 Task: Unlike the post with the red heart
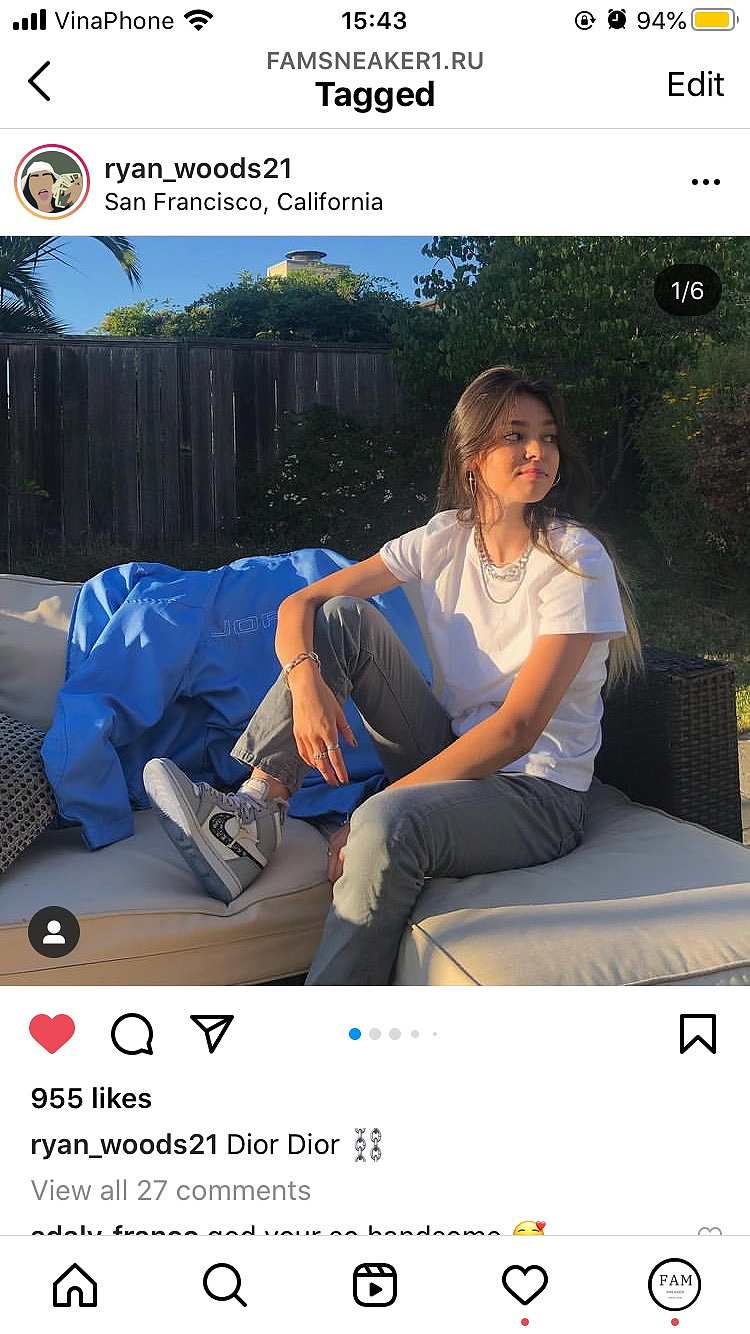[x=52, y=1034]
